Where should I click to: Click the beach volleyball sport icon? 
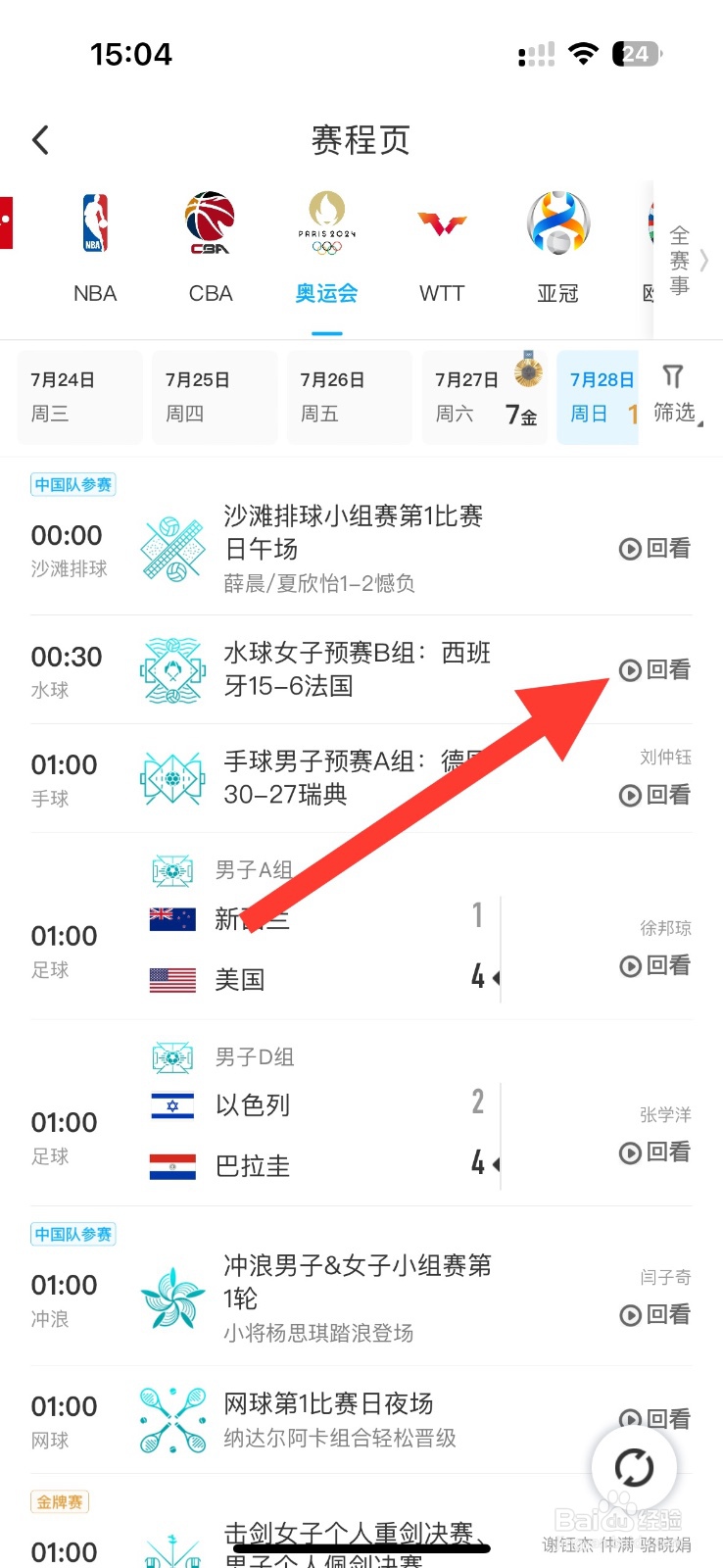point(171,546)
